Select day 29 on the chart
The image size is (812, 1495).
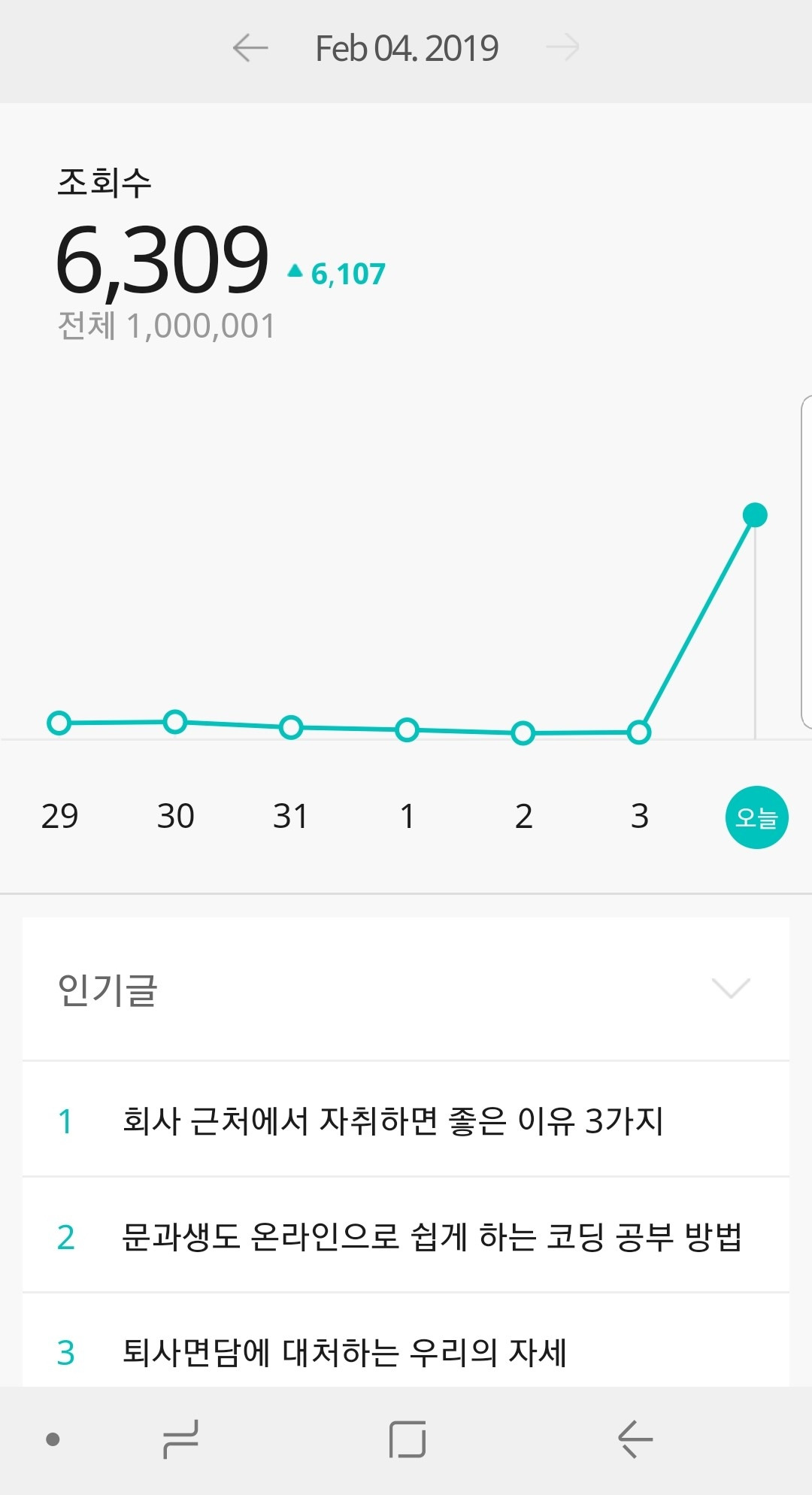pyautogui.click(x=59, y=816)
